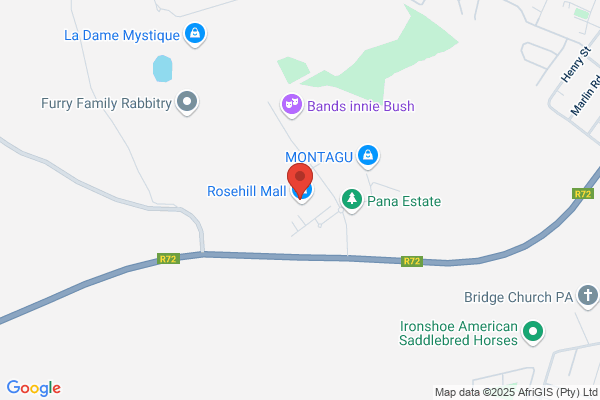The image size is (600, 400).
Task: Open Pana Estate park marker
Action: click(x=352, y=200)
